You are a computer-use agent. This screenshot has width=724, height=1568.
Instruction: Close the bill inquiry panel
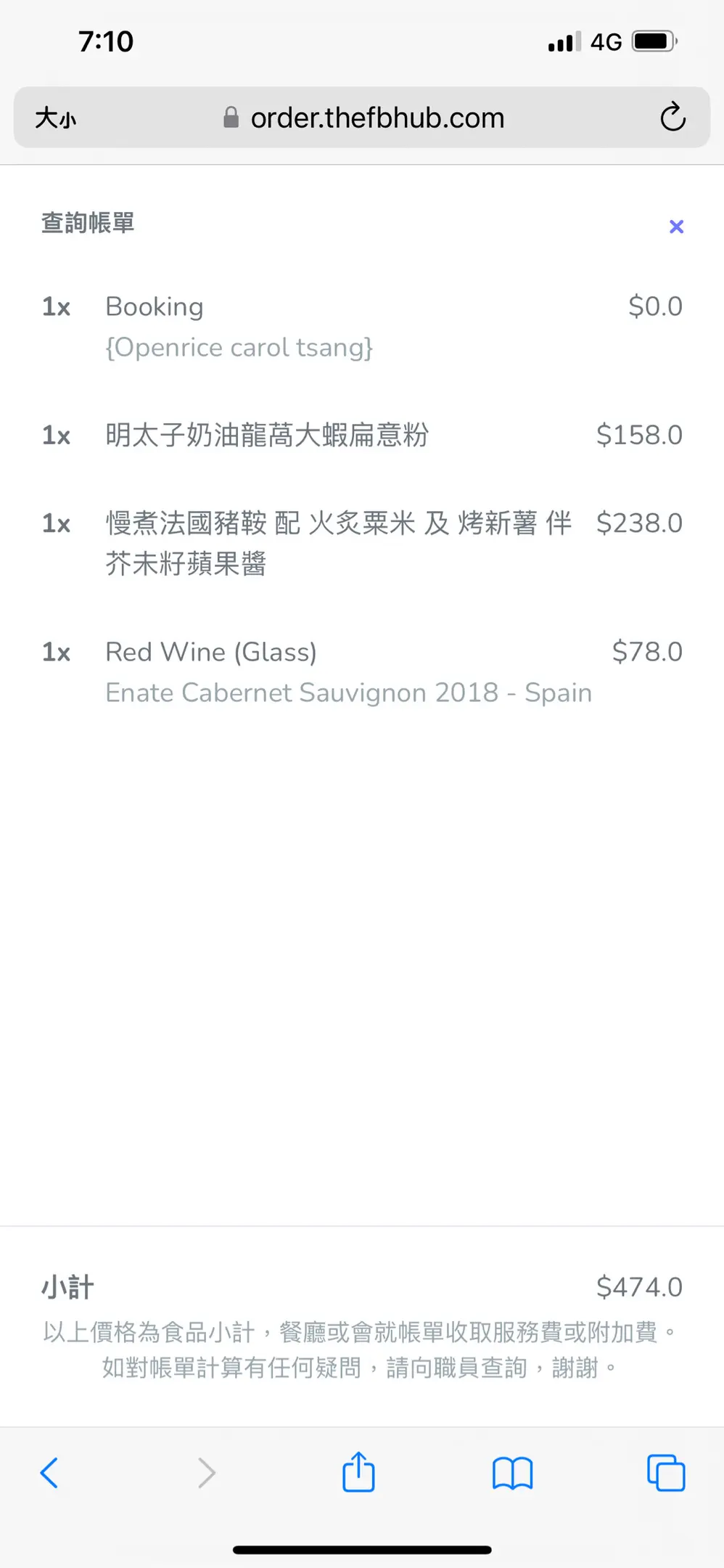676,226
